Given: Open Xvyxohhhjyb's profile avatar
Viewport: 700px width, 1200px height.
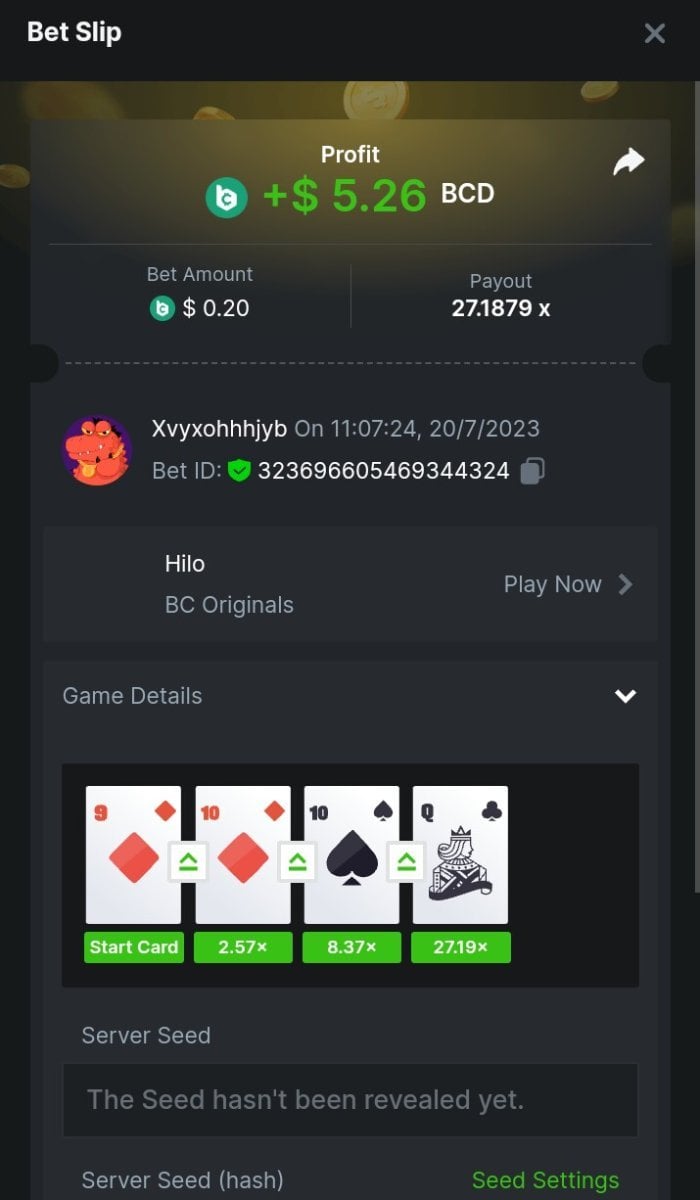Looking at the screenshot, I should [x=97, y=450].
